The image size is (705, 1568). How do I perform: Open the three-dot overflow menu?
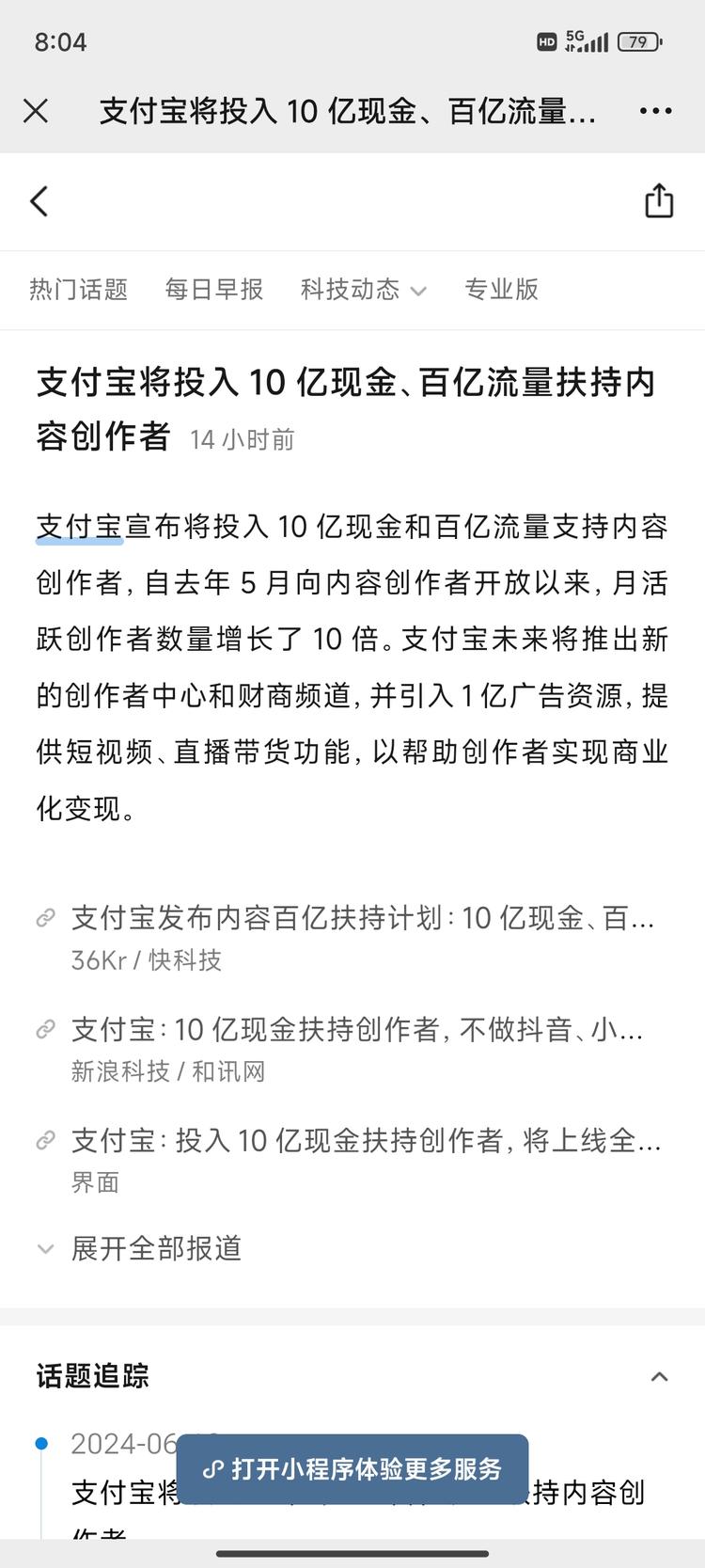tap(655, 111)
